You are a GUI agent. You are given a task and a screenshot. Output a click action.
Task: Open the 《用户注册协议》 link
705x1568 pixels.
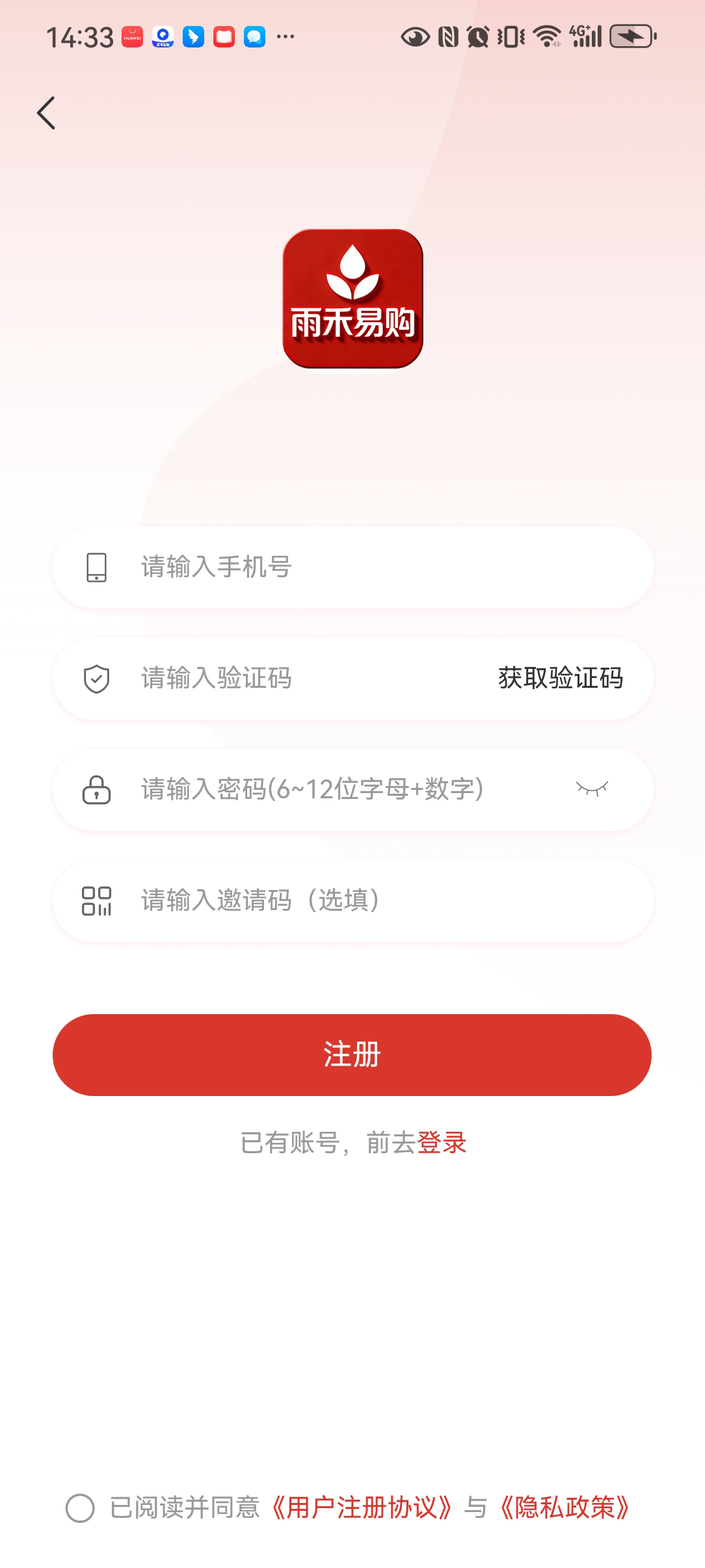click(x=362, y=1508)
